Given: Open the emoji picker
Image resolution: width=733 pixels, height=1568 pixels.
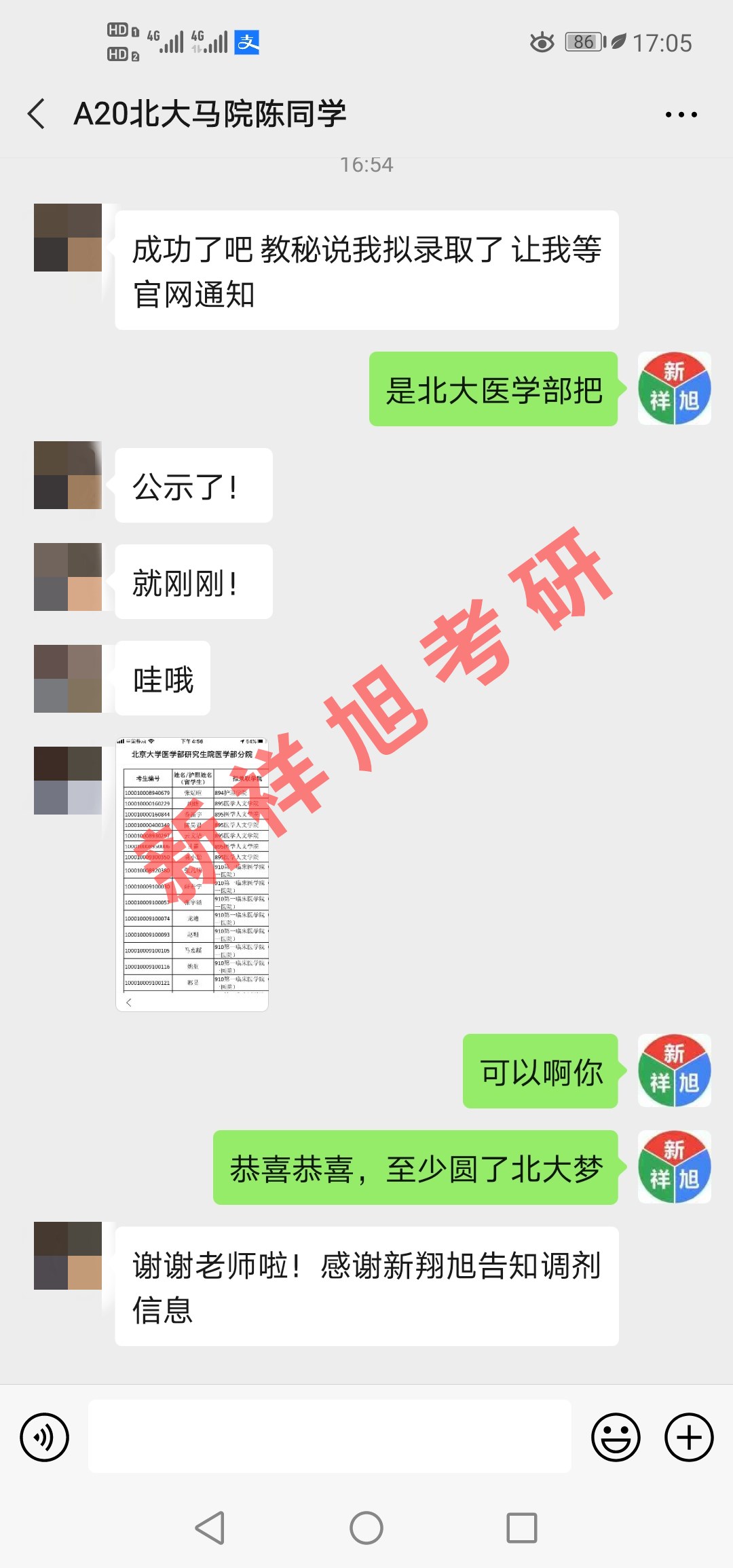Looking at the screenshot, I should click(616, 1437).
